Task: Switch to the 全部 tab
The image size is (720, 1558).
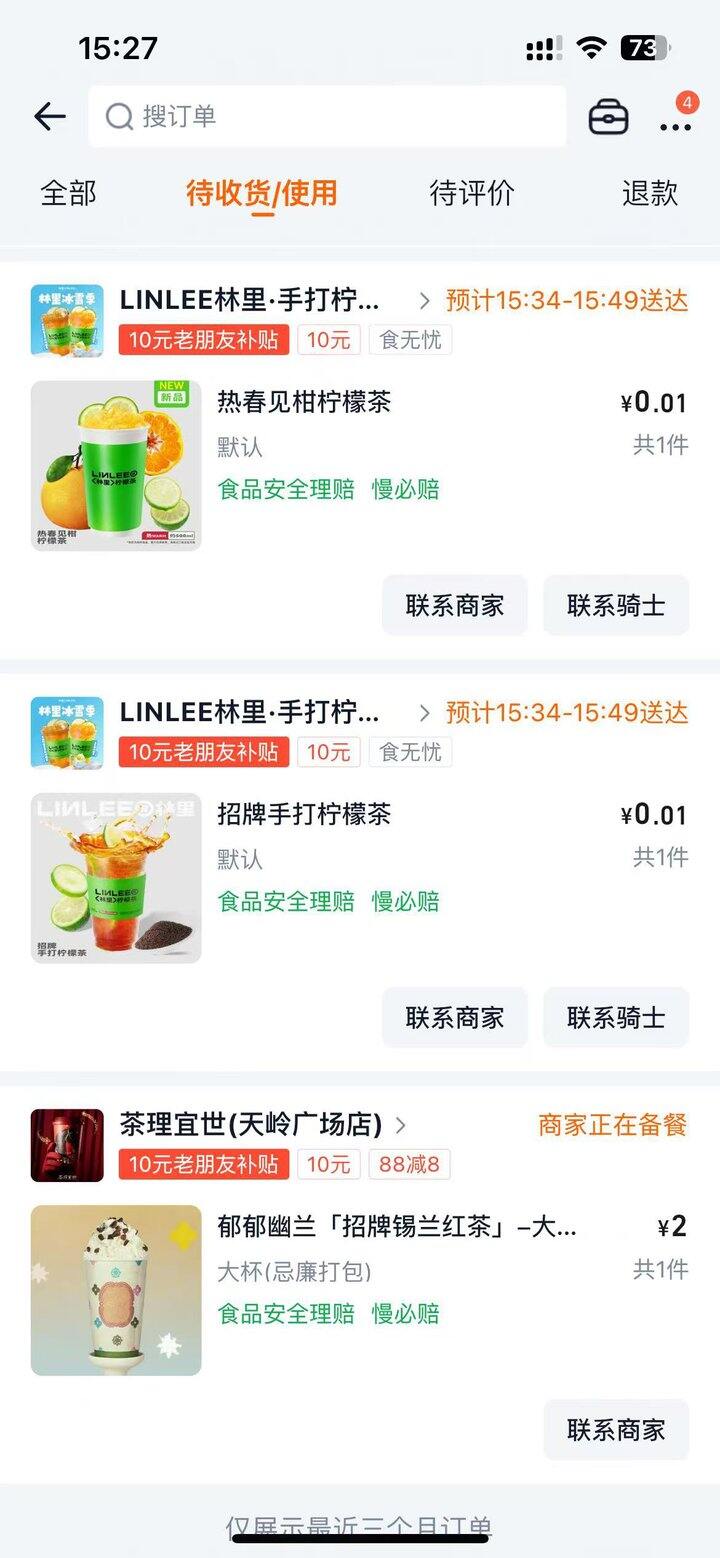Action: (x=66, y=194)
